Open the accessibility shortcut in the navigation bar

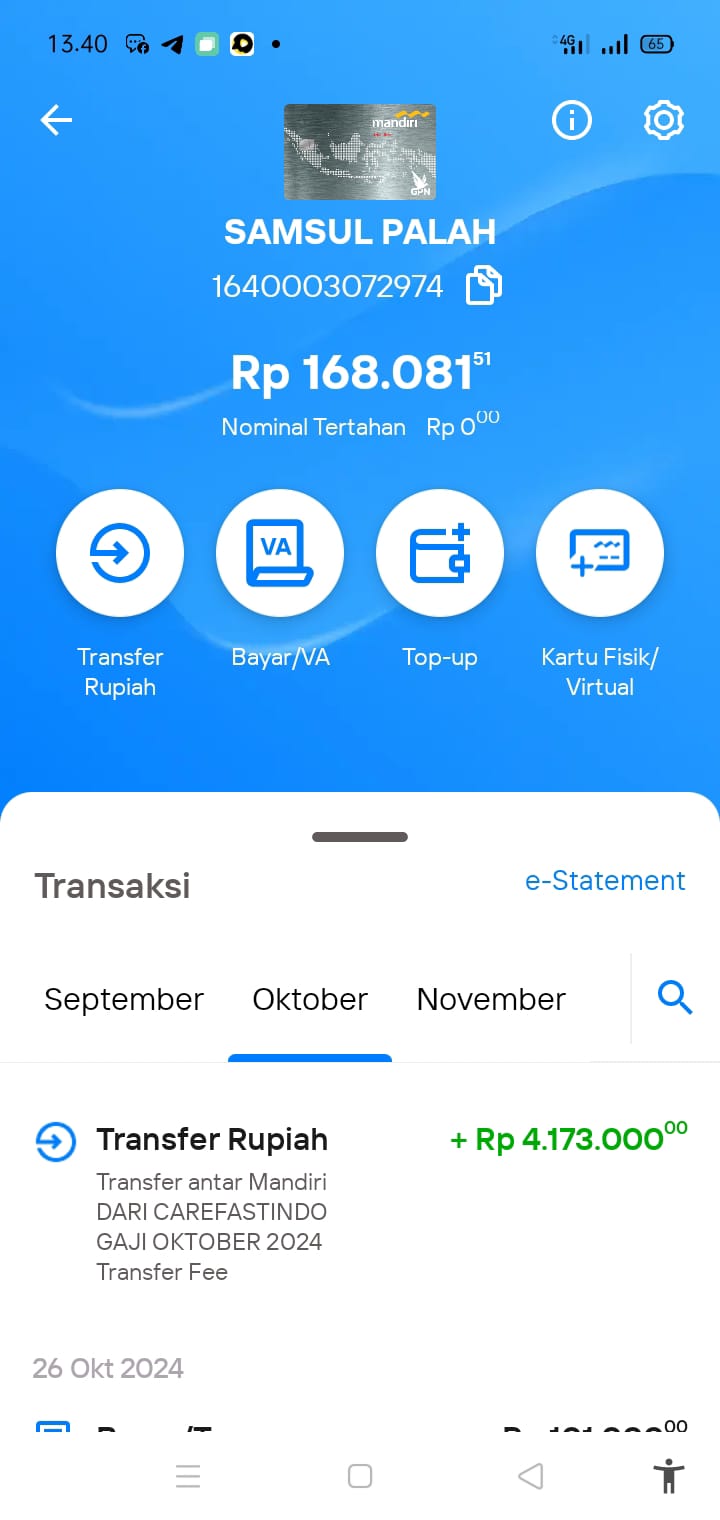[668, 1476]
